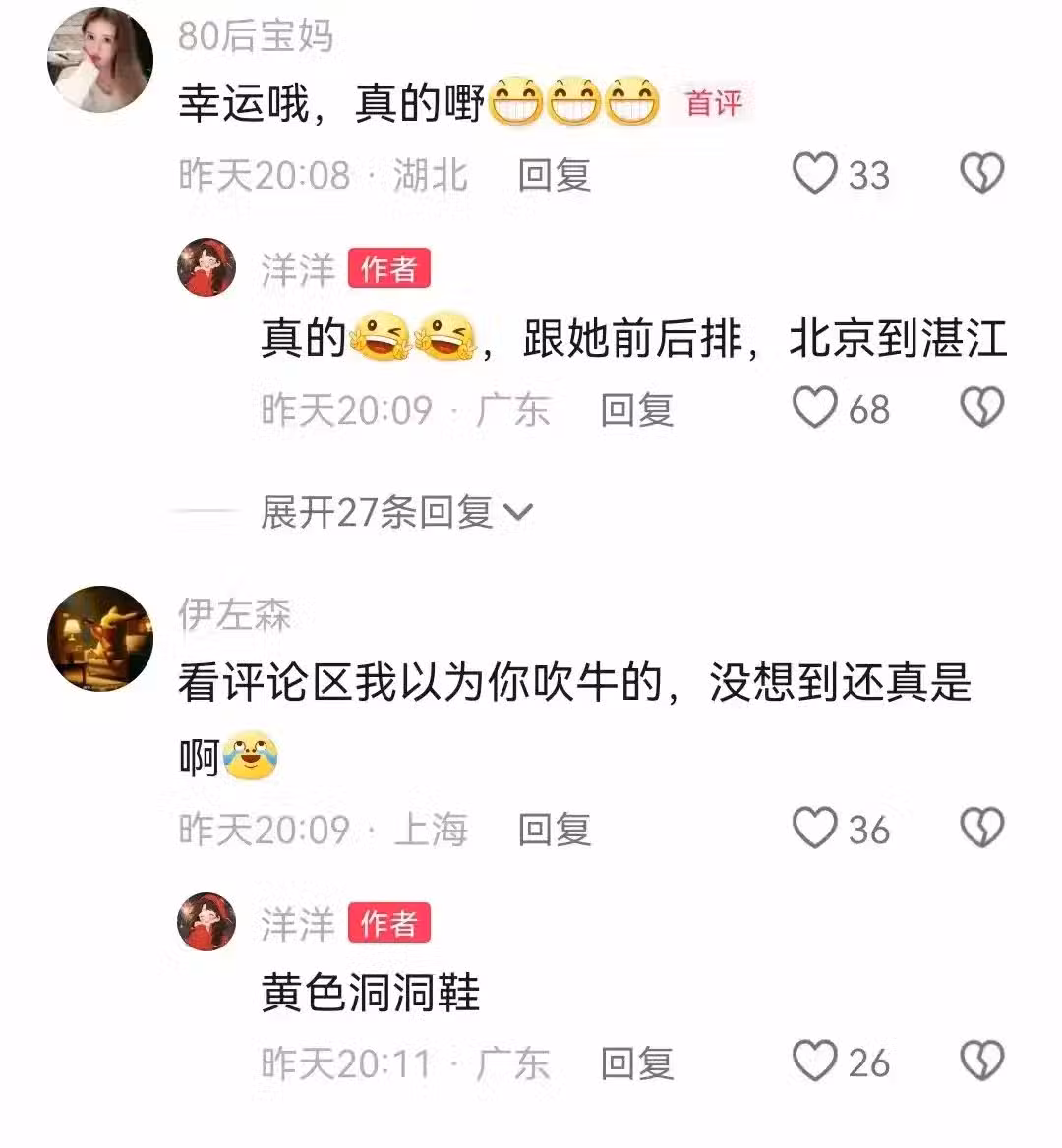Like 伊左森's comment

[815, 829]
